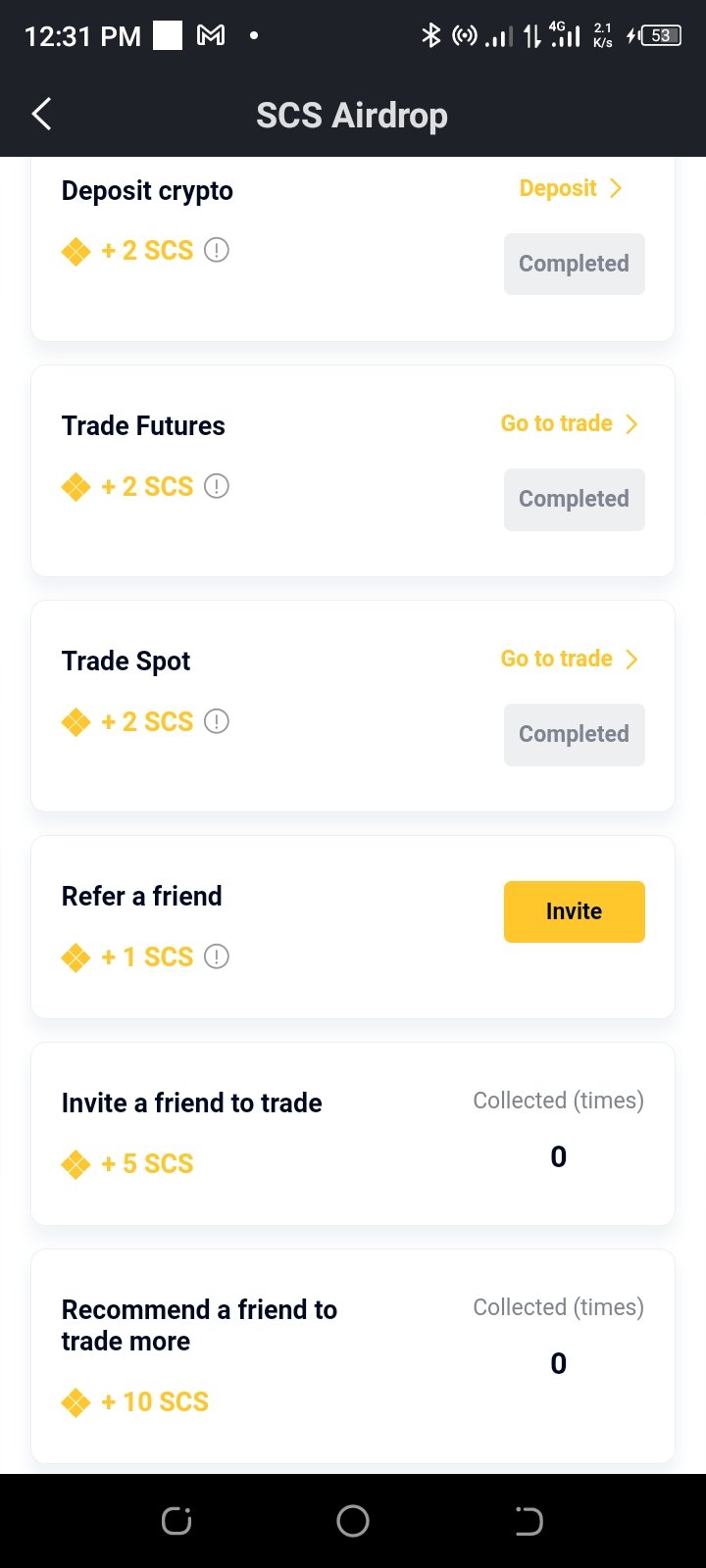The height and width of the screenshot is (1568, 706).
Task: Open recent apps from the navigation bar
Action: (176, 1521)
